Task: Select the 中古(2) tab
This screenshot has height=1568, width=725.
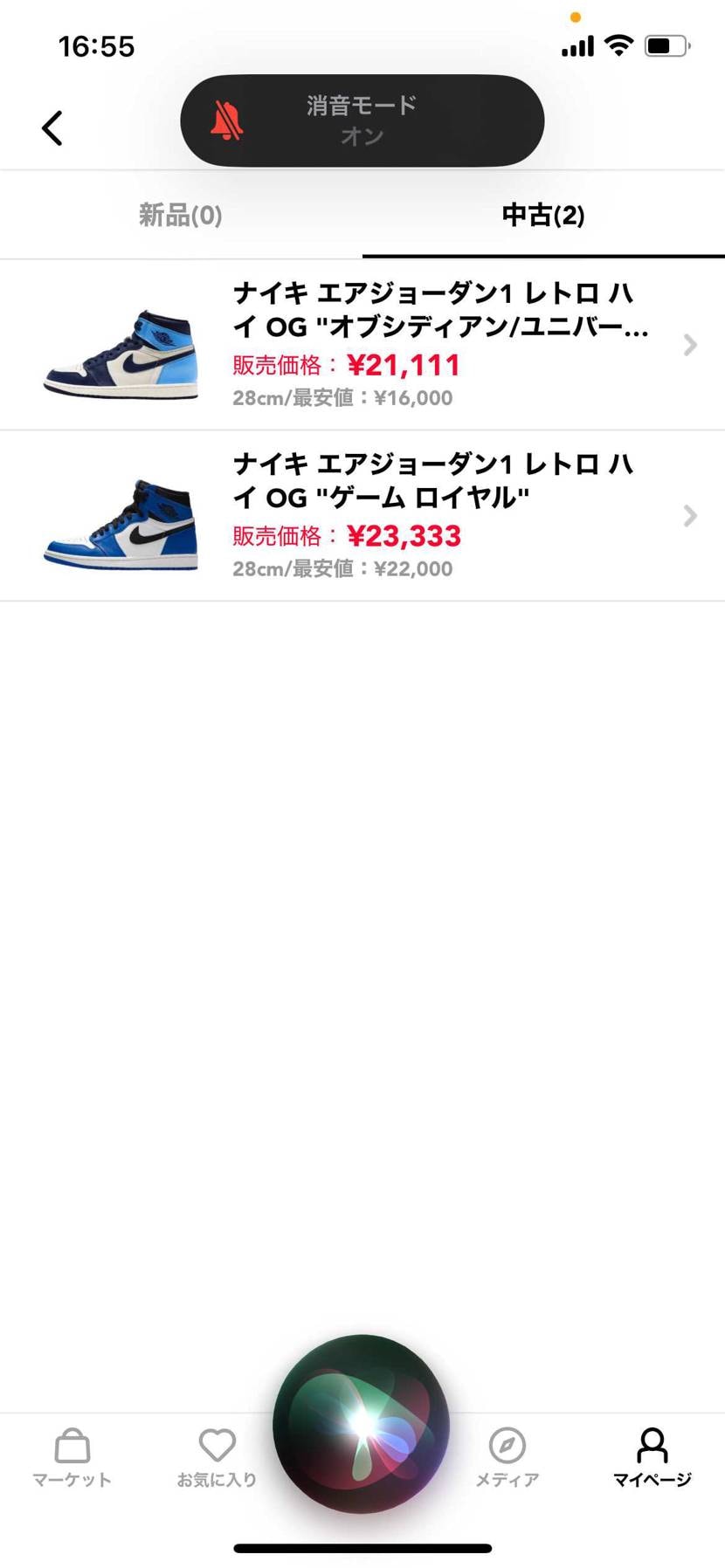Action: (543, 215)
